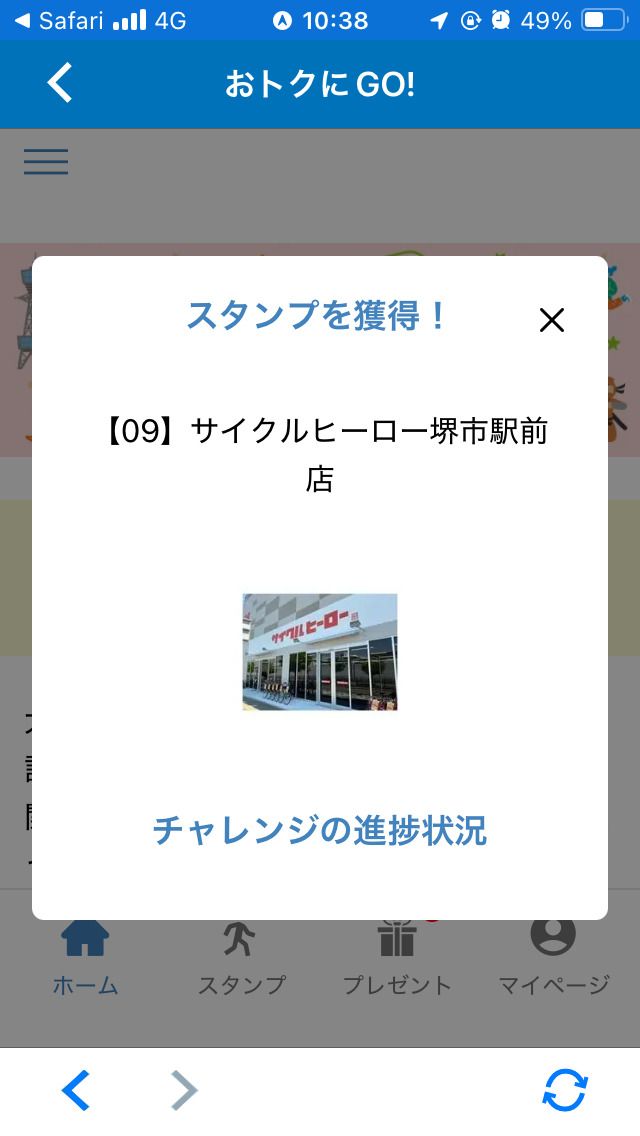Open チャレンジの進捗状況 link
Screen dimensions: 640x1136
tap(320, 830)
